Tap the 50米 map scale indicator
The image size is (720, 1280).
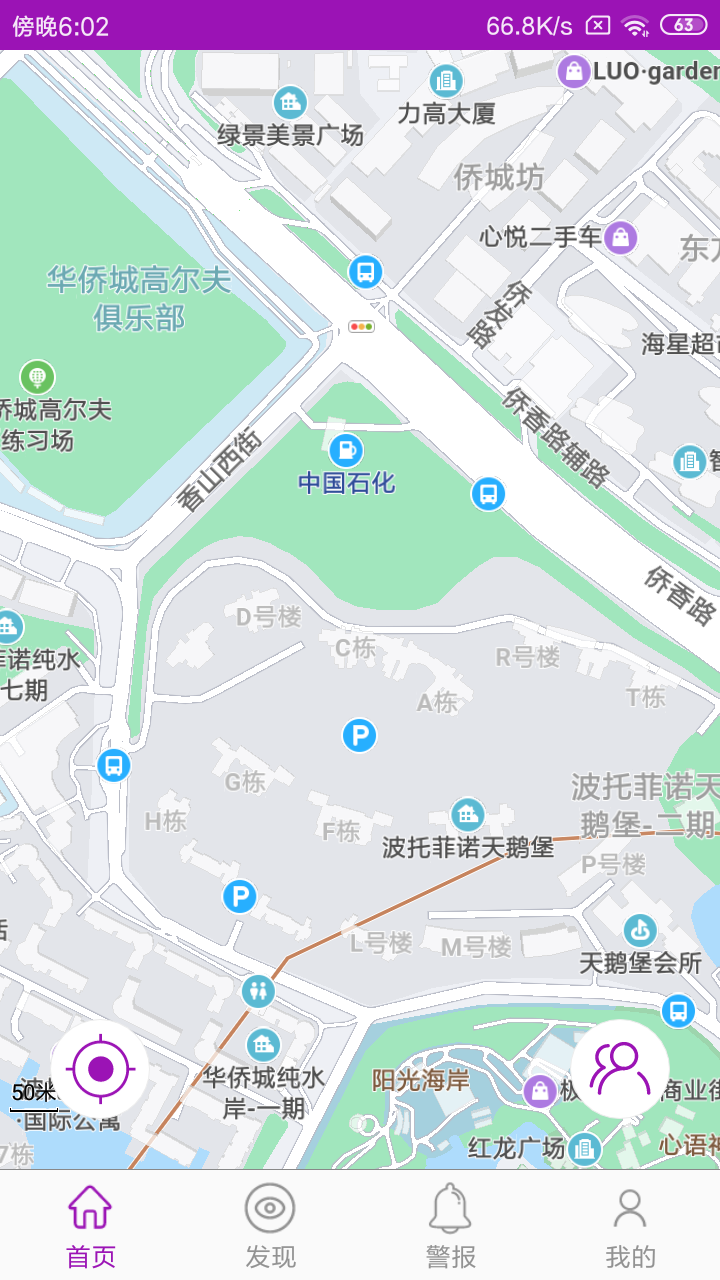pos(32,1093)
